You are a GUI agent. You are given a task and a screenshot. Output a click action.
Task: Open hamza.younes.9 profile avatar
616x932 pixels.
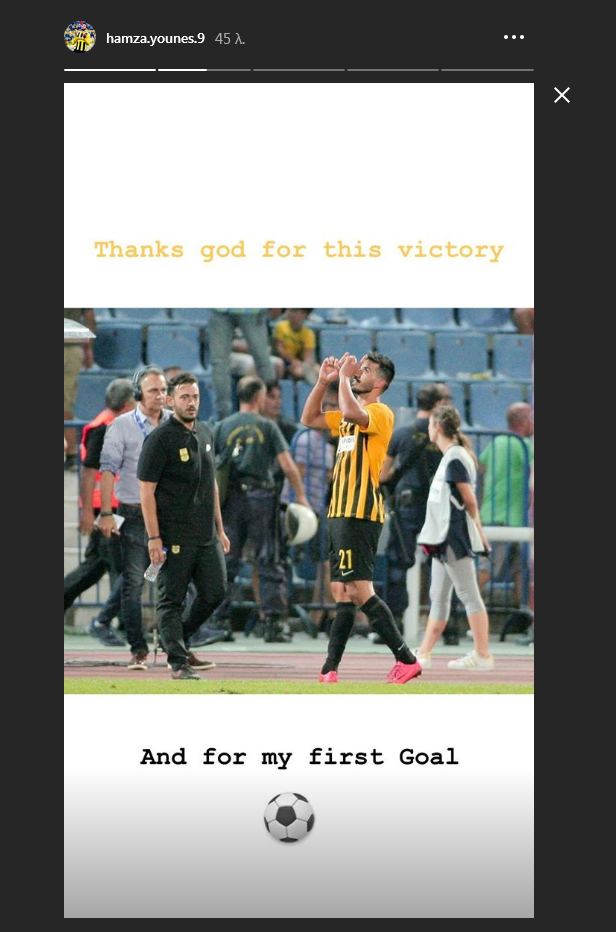pyautogui.click(x=80, y=38)
